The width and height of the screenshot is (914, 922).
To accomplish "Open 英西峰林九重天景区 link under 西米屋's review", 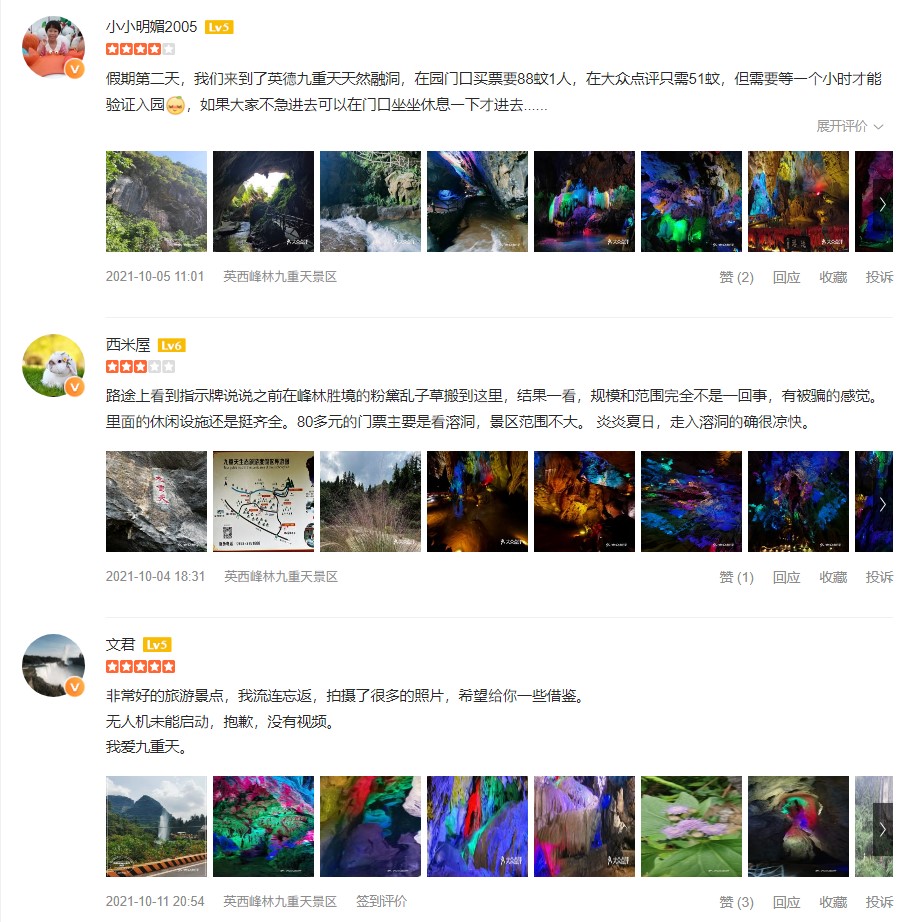I will (x=281, y=577).
